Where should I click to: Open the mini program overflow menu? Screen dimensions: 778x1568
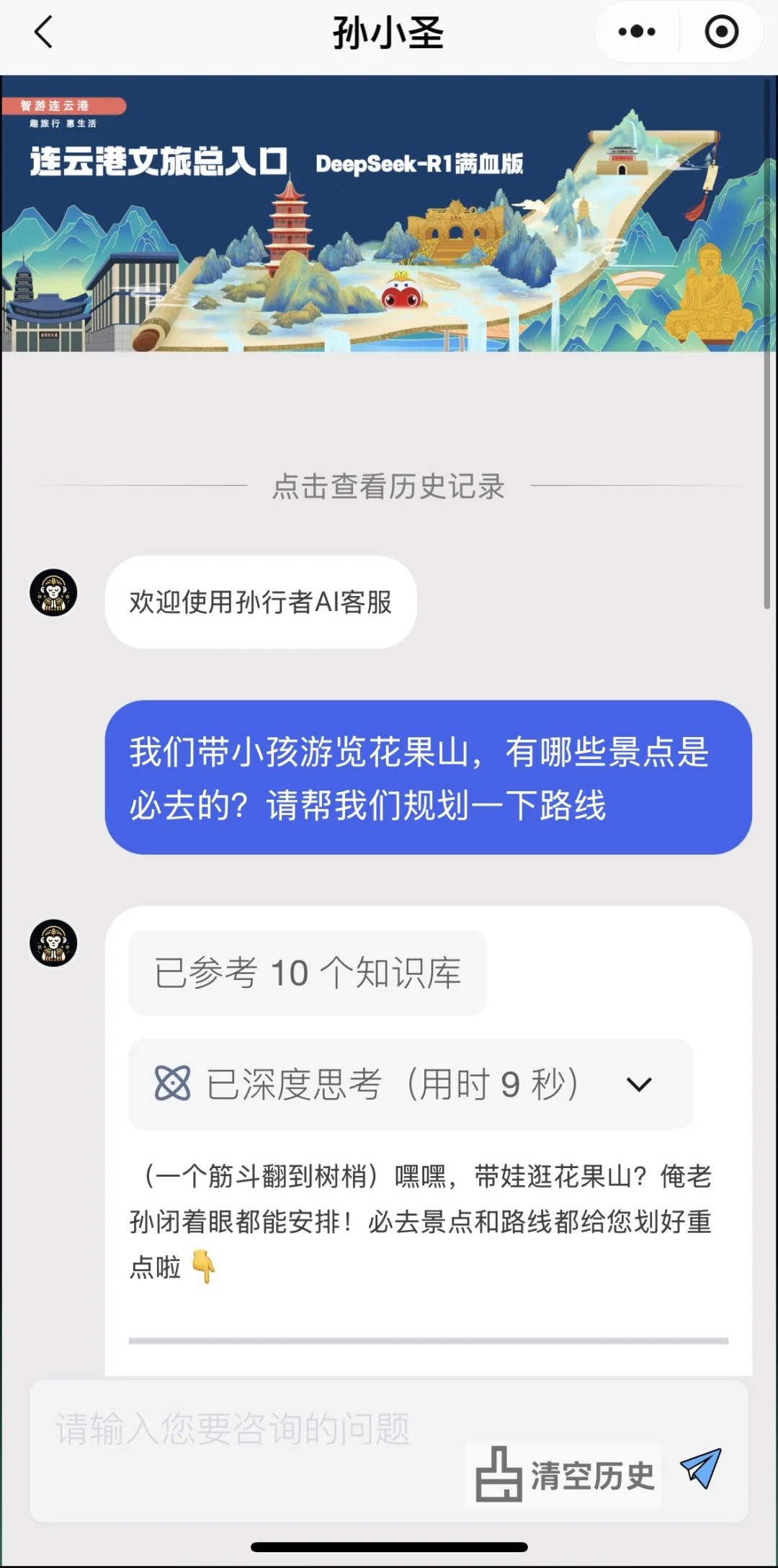click(x=637, y=32)
